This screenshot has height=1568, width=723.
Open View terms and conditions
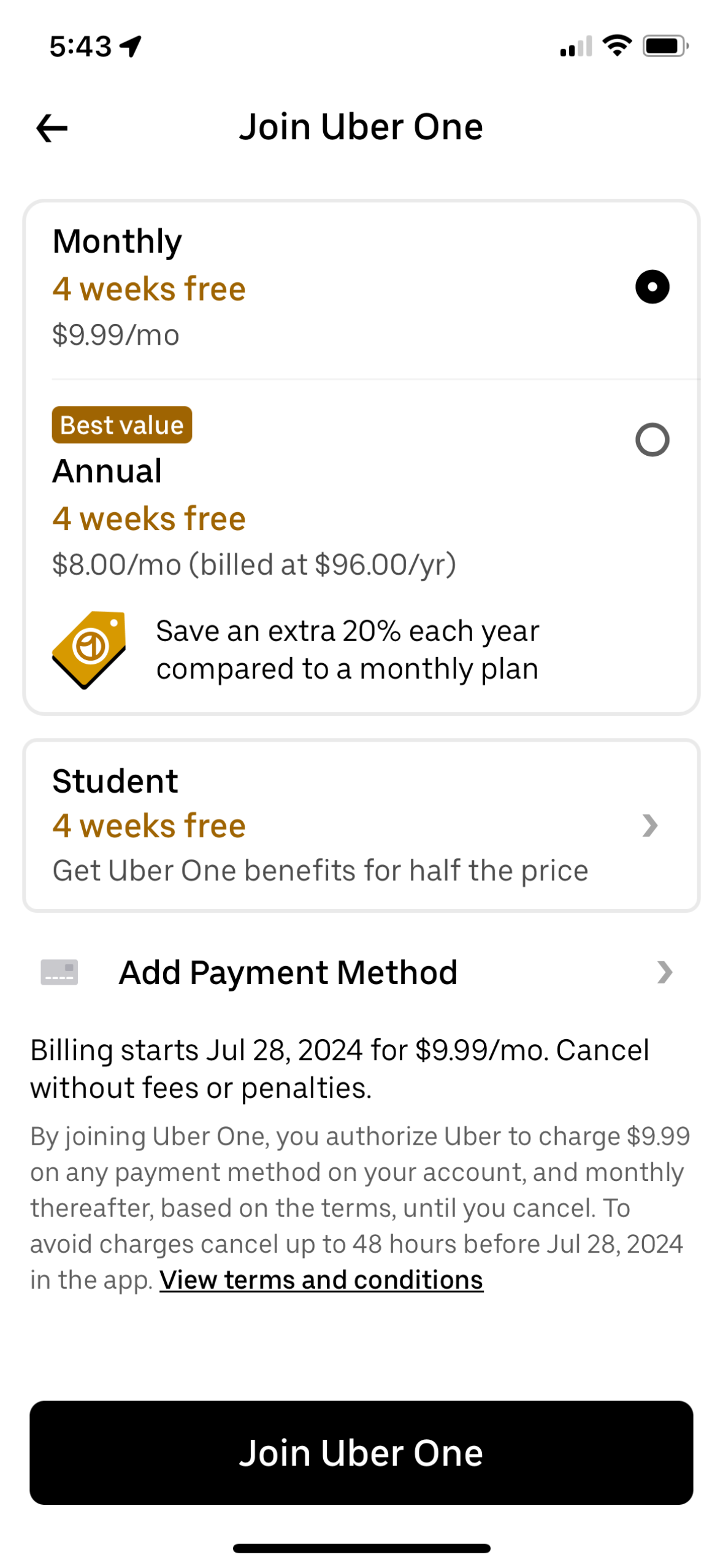(321, 1280)
